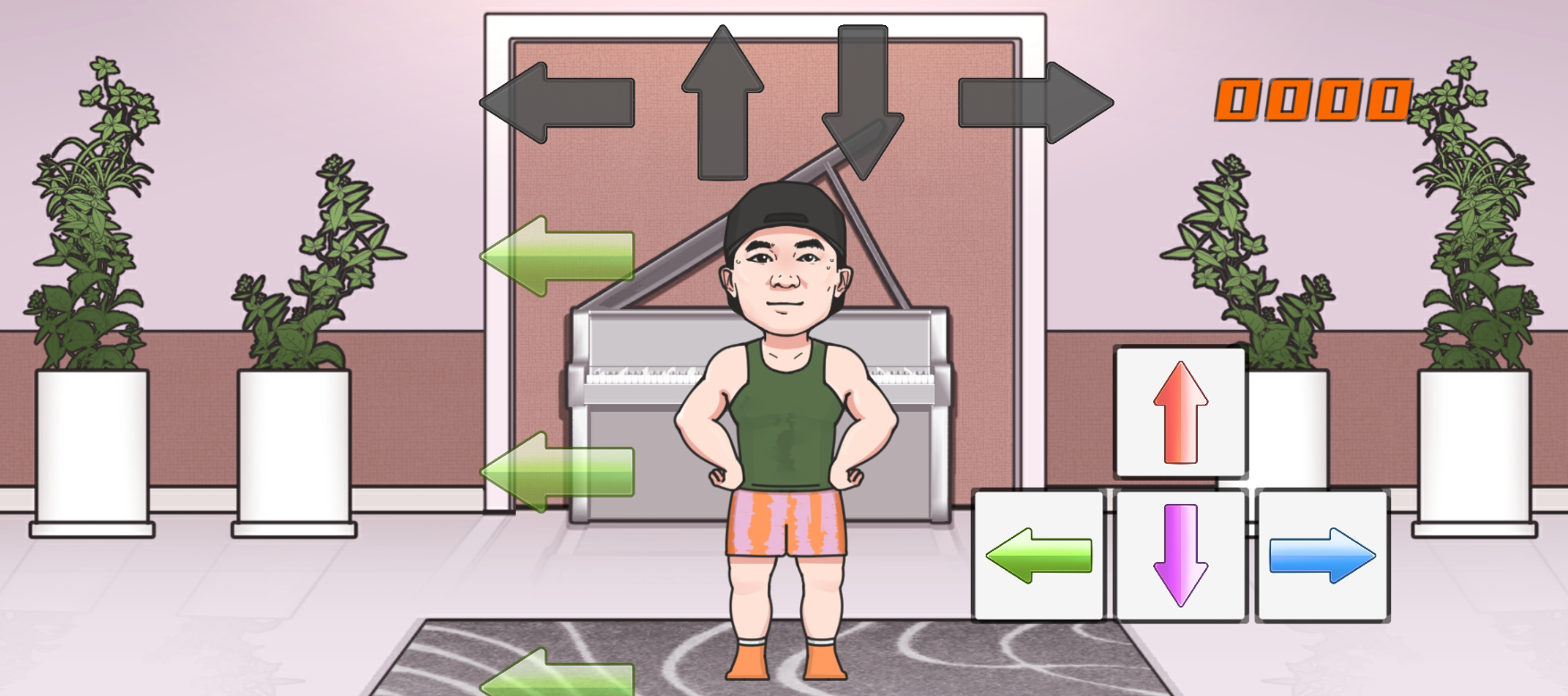The width and height of the screenshot is (1568, 696).
Task: Hit the blue right arrow button
Action: (x=1322, y=555)
